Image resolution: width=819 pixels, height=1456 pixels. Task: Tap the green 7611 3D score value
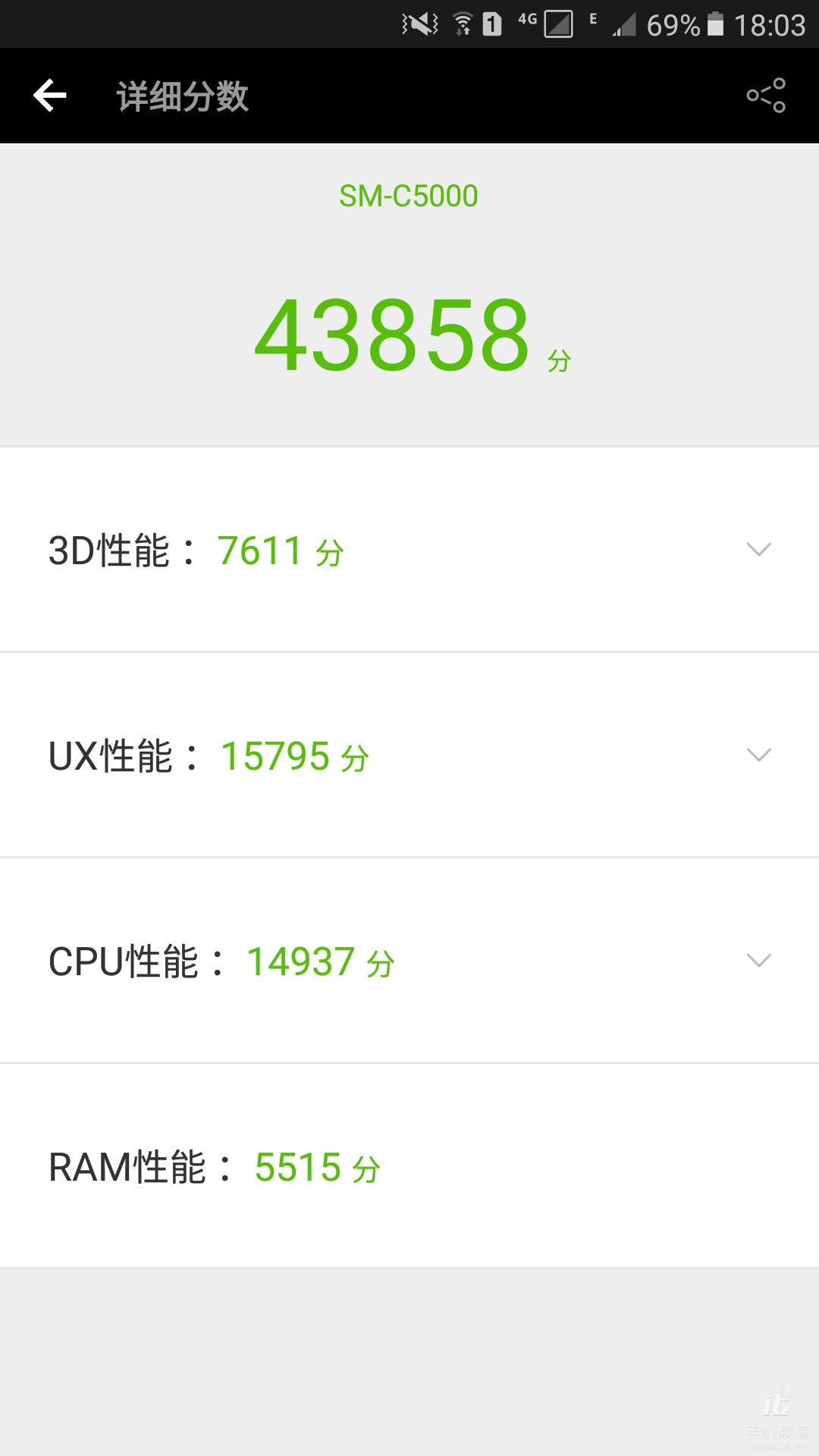click(258, 551)
